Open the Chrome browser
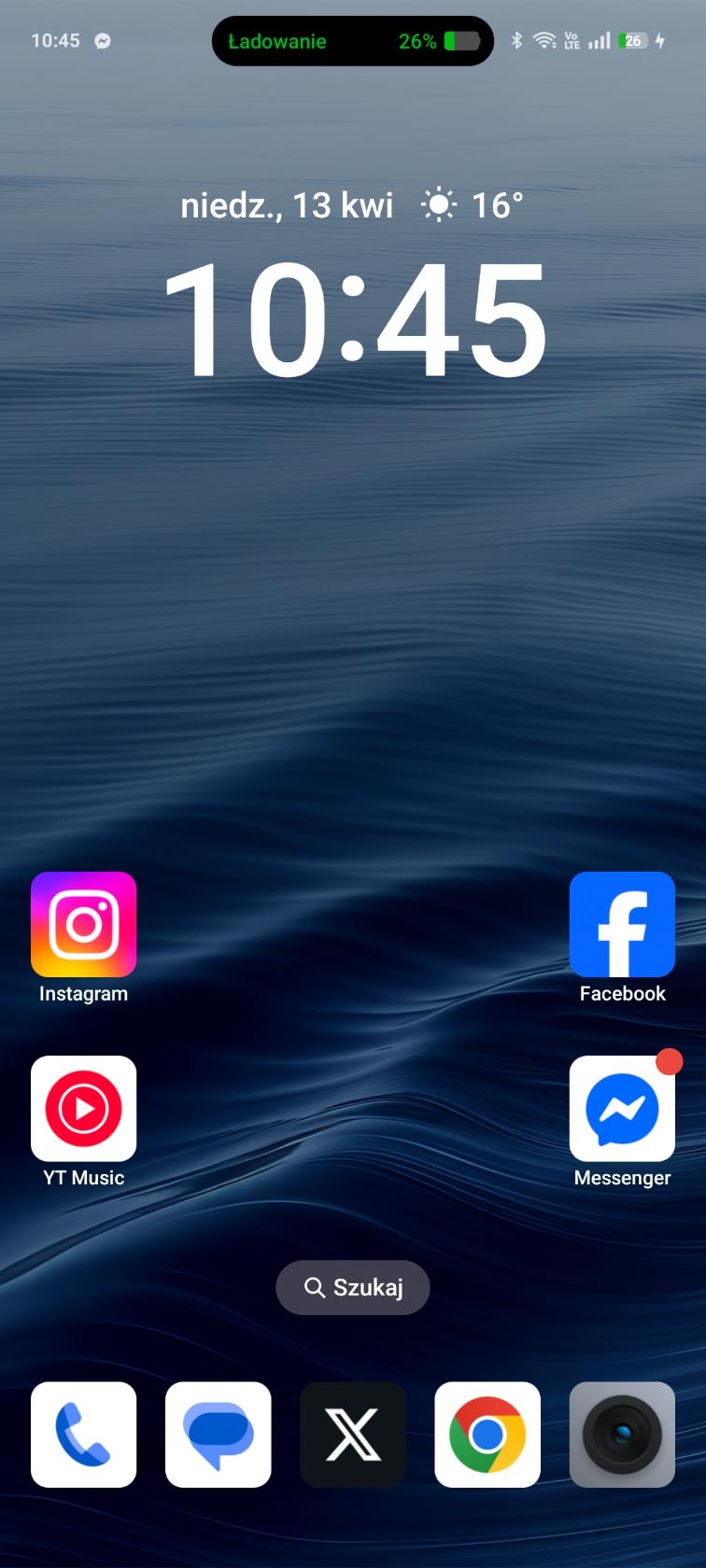706x1568 pixels. click(x=487, y=1435)
